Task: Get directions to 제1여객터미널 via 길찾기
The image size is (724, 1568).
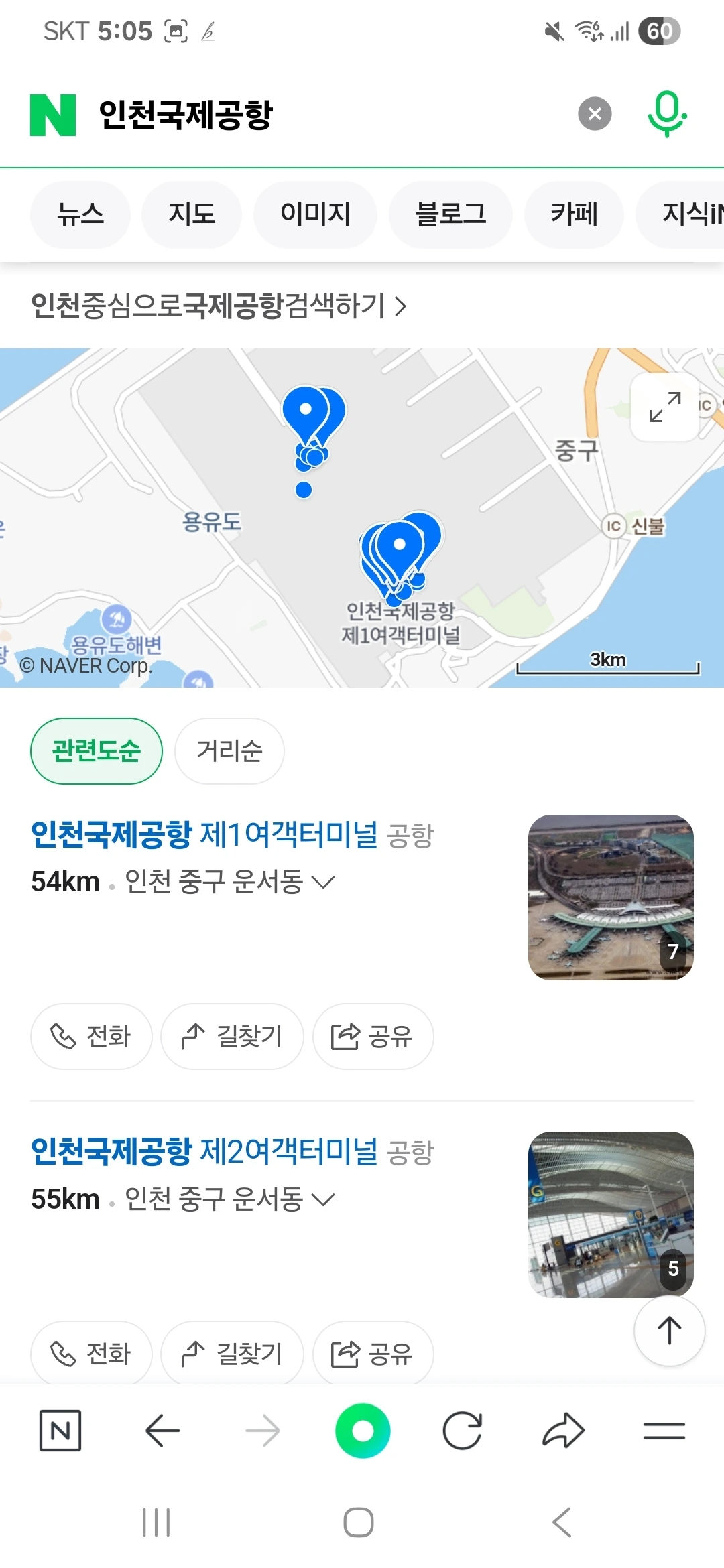Action: [232, 1037]
